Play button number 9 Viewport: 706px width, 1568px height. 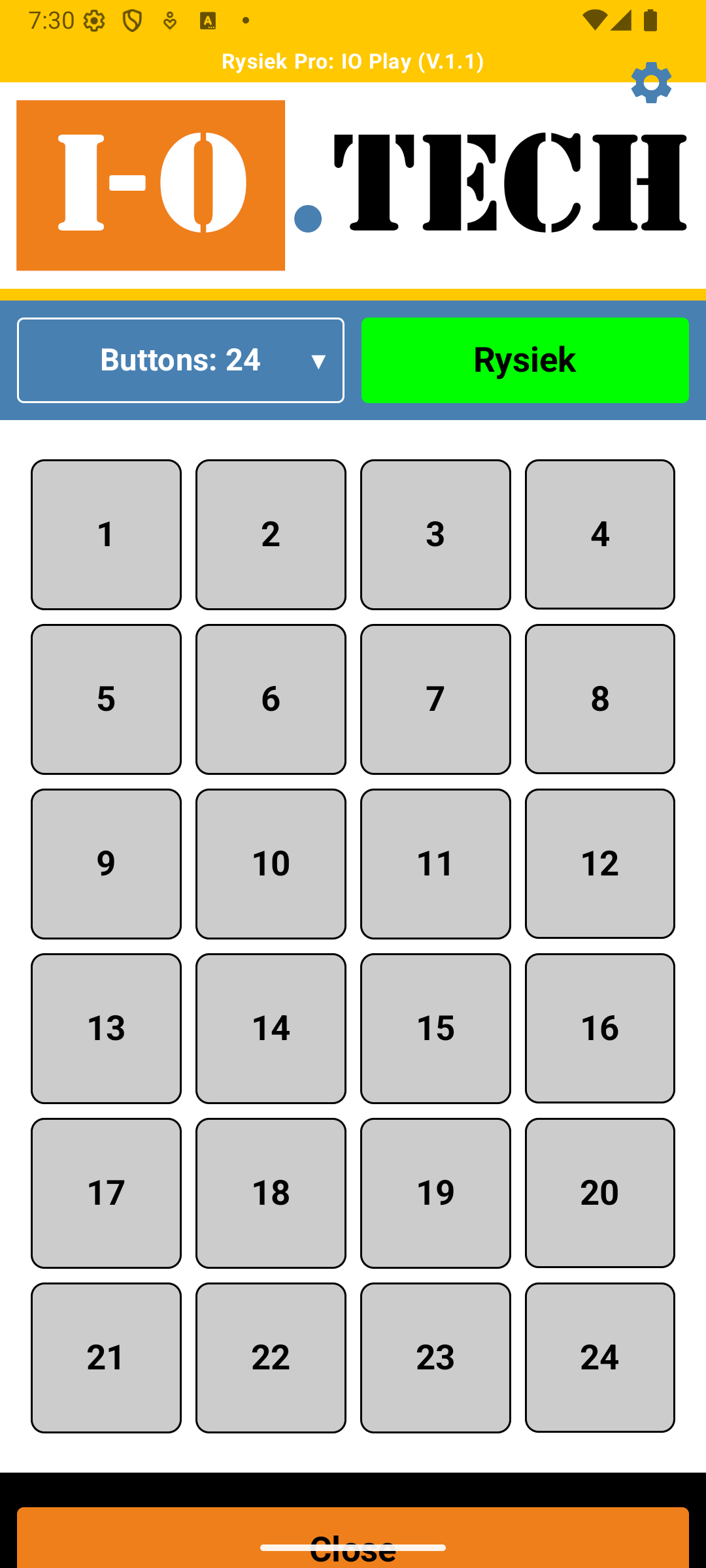tap(106, 864)
